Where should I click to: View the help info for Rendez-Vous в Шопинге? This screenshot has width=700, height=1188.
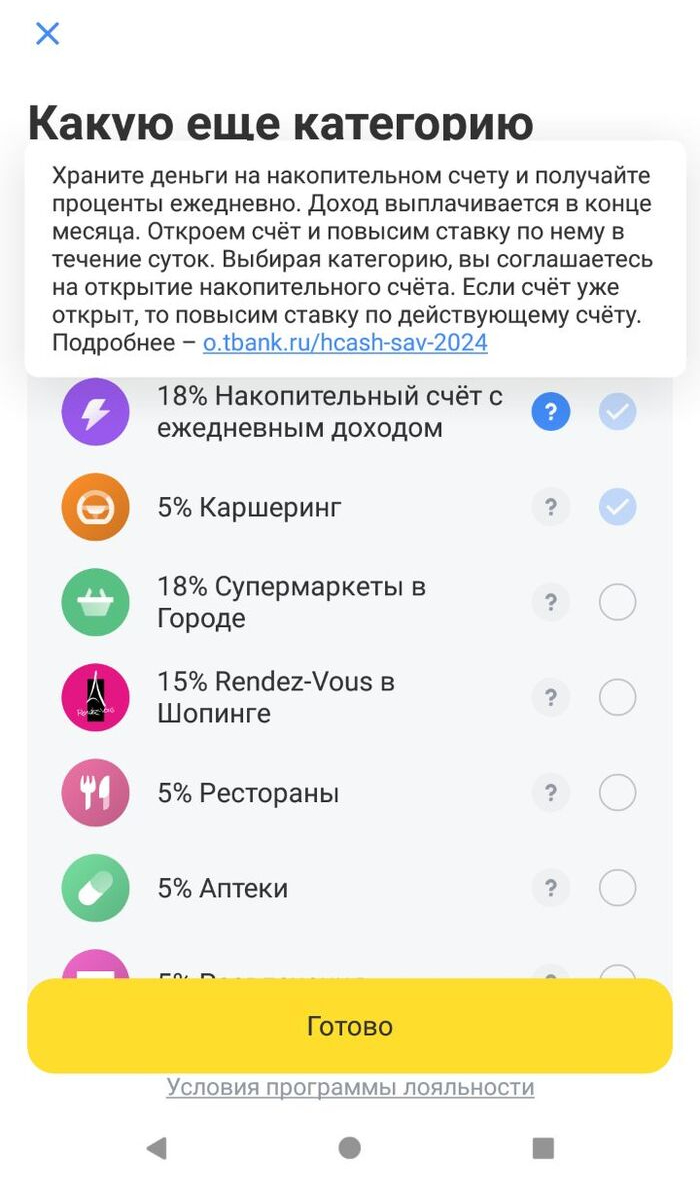coord(550,697)
